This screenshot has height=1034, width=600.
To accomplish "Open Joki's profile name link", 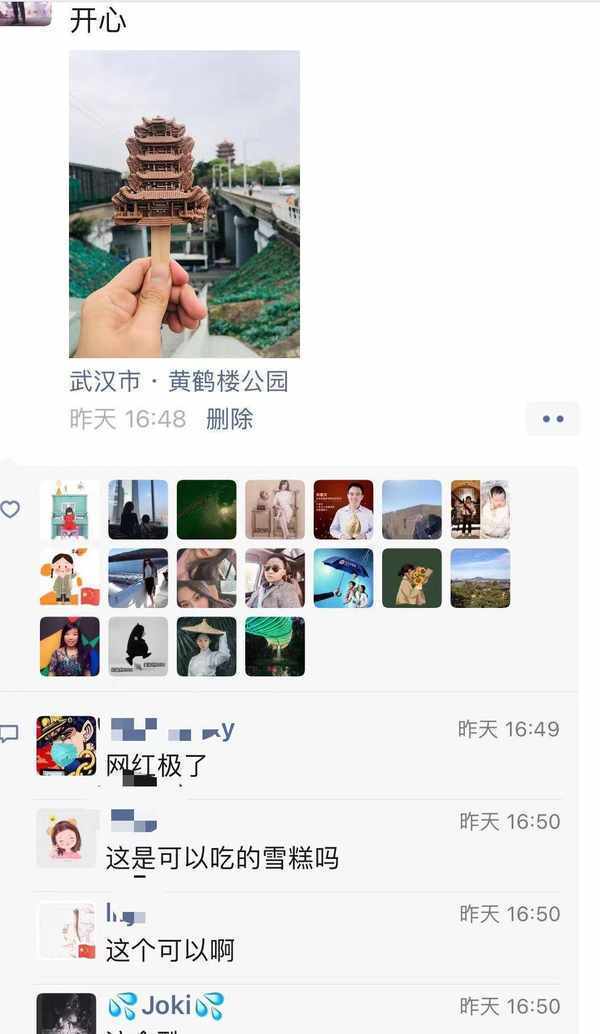I will click(x=166, y=1005).
